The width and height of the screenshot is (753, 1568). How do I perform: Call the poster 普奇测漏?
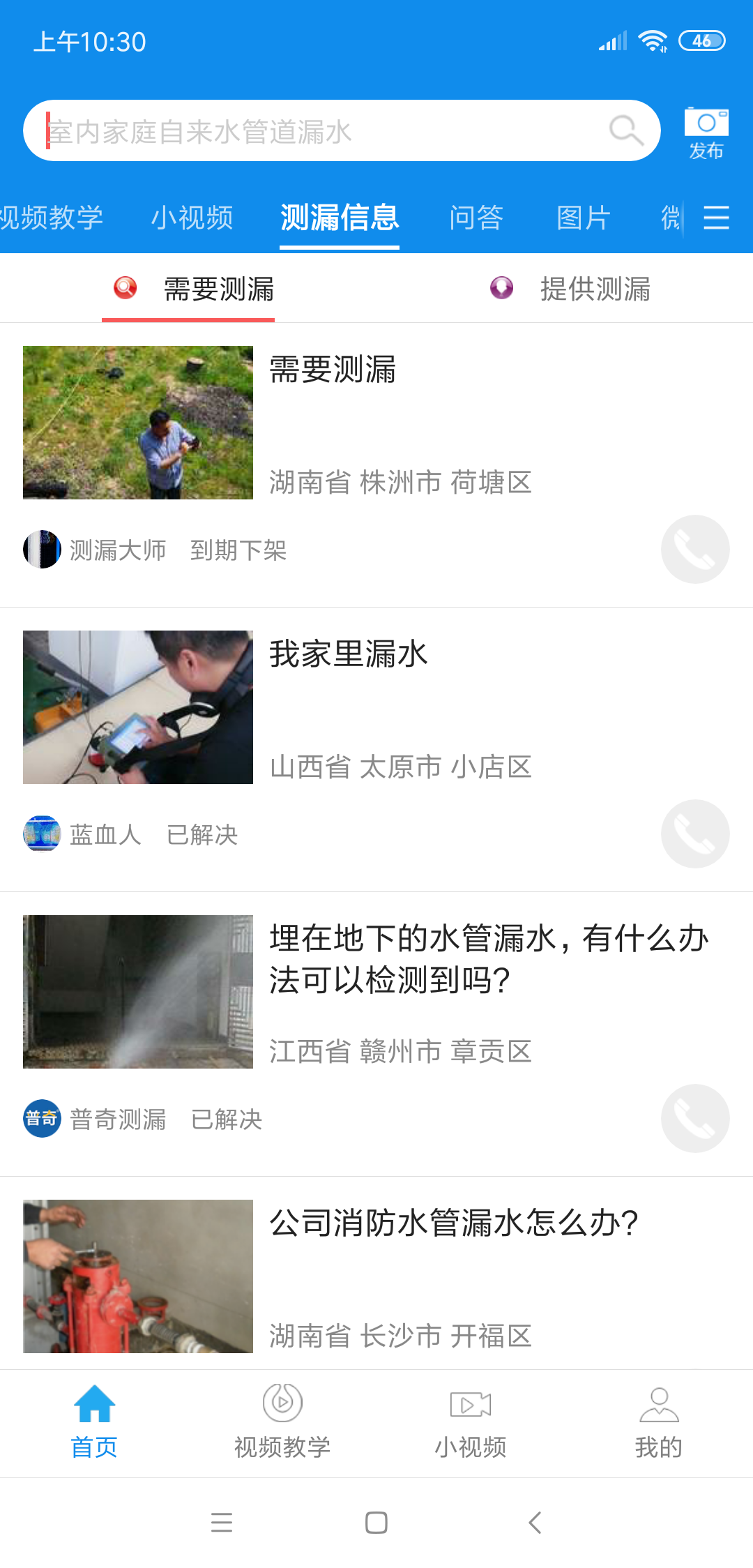[695, 1118]
